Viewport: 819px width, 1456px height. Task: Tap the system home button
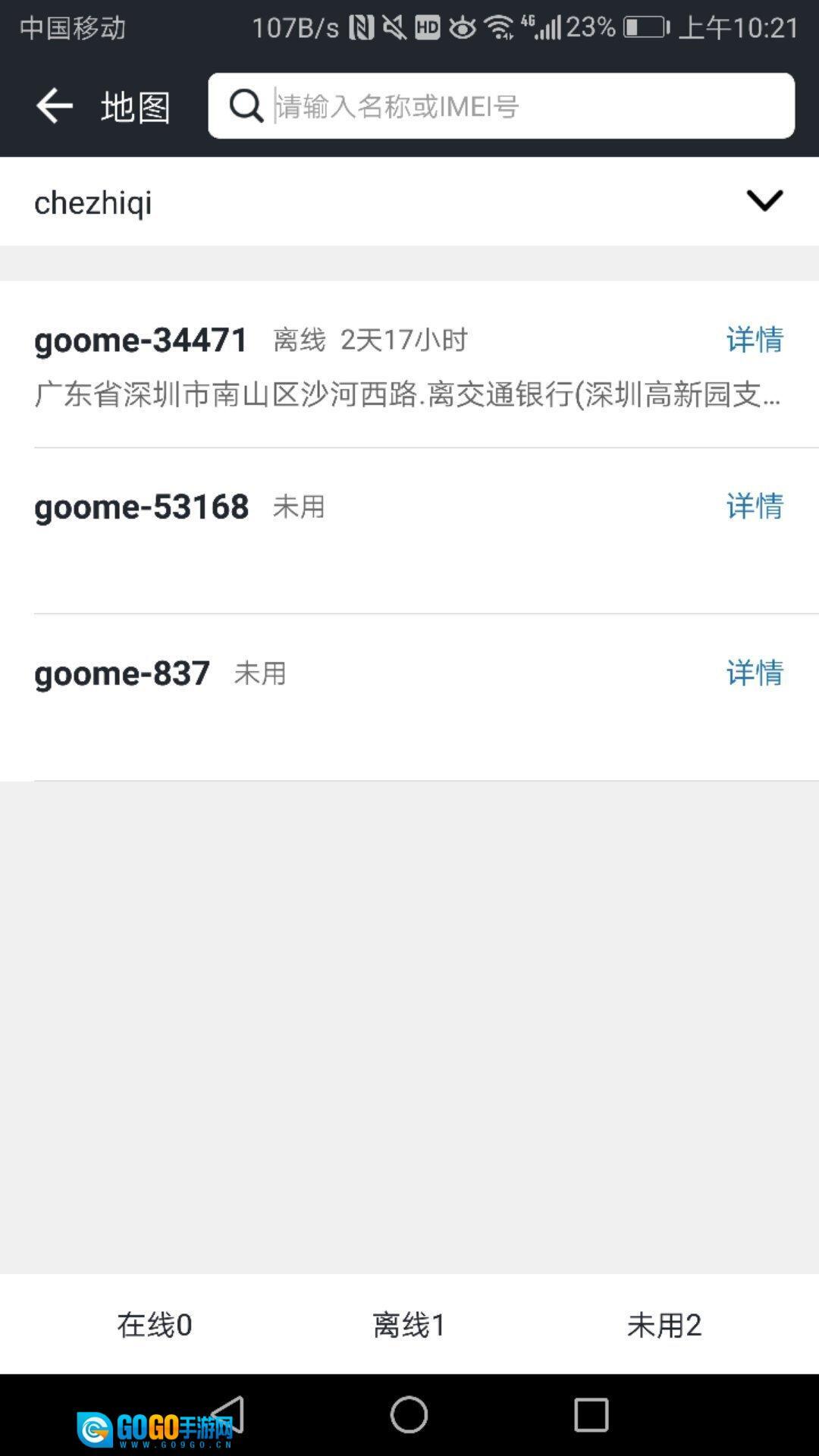coord(409,1415)
